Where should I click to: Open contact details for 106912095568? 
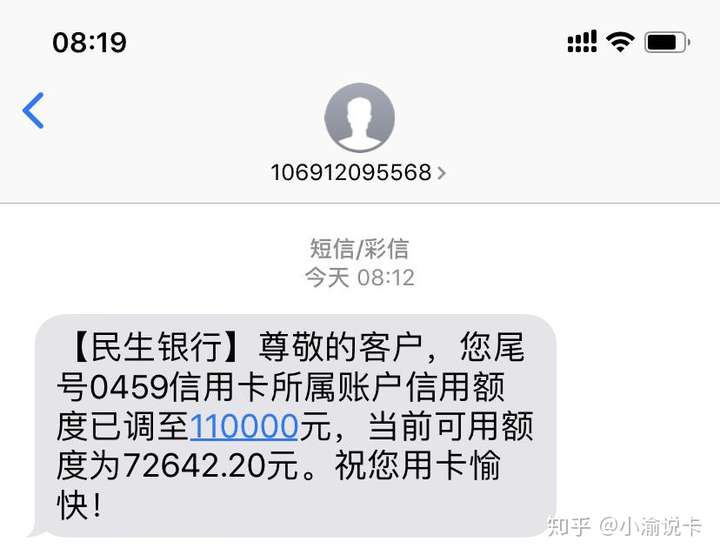point(359,172)
